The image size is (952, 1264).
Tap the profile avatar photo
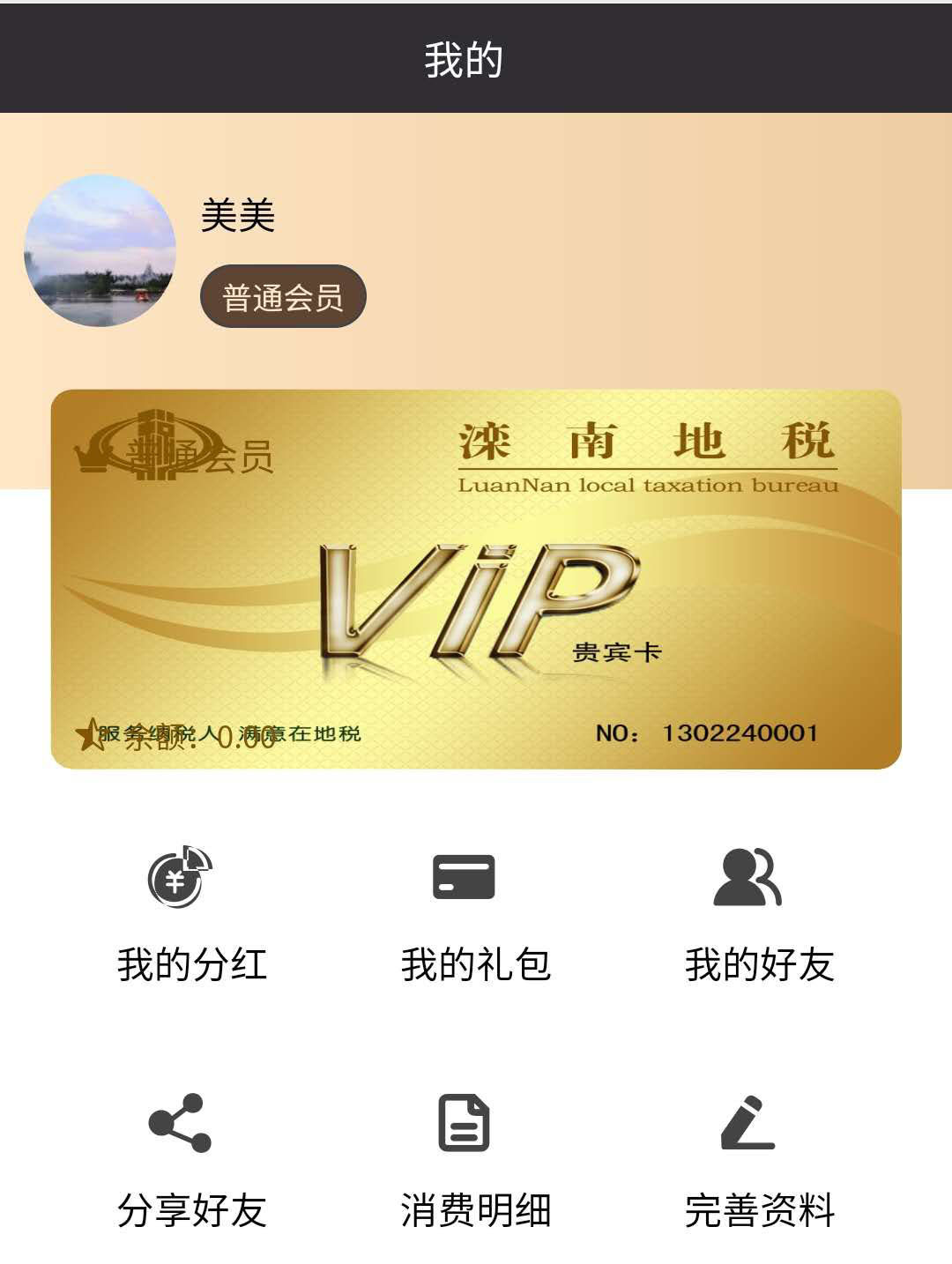[100, 251]
